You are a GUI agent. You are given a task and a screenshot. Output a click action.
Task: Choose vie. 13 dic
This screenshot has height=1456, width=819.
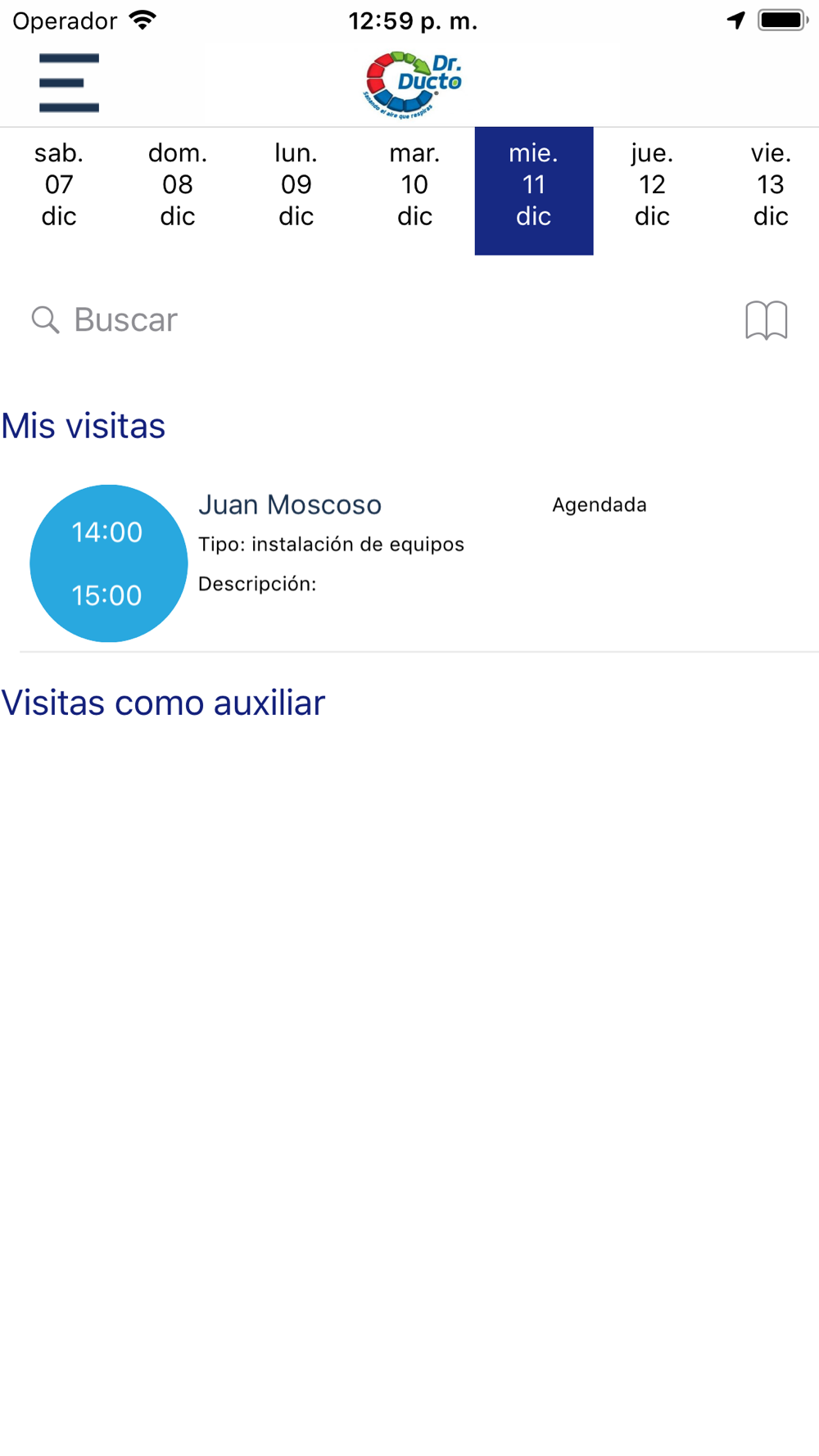771,191
